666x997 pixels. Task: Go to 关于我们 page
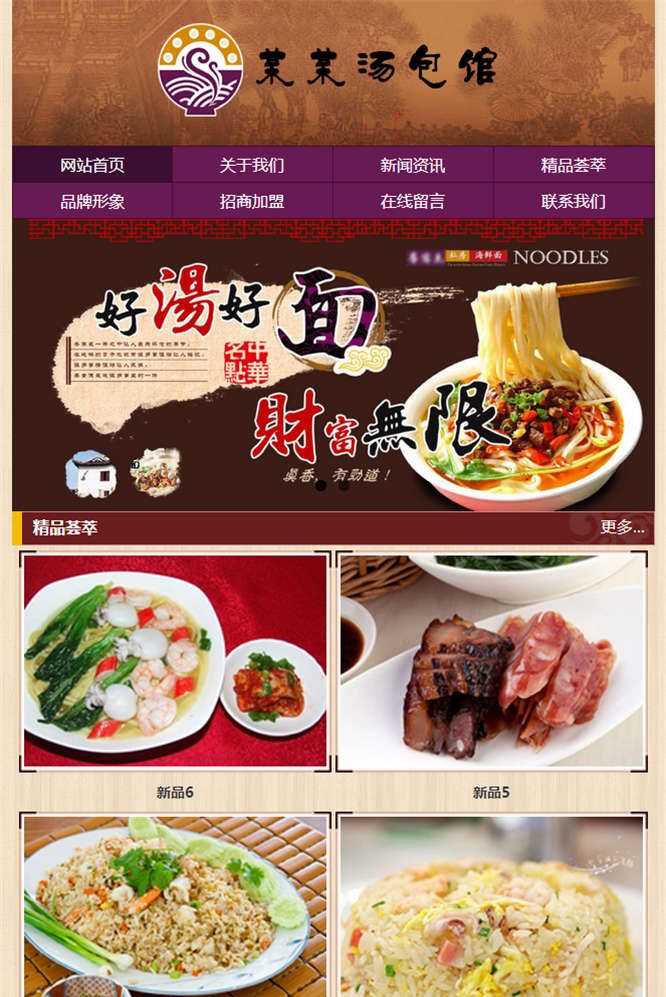[x=252, y=165]
